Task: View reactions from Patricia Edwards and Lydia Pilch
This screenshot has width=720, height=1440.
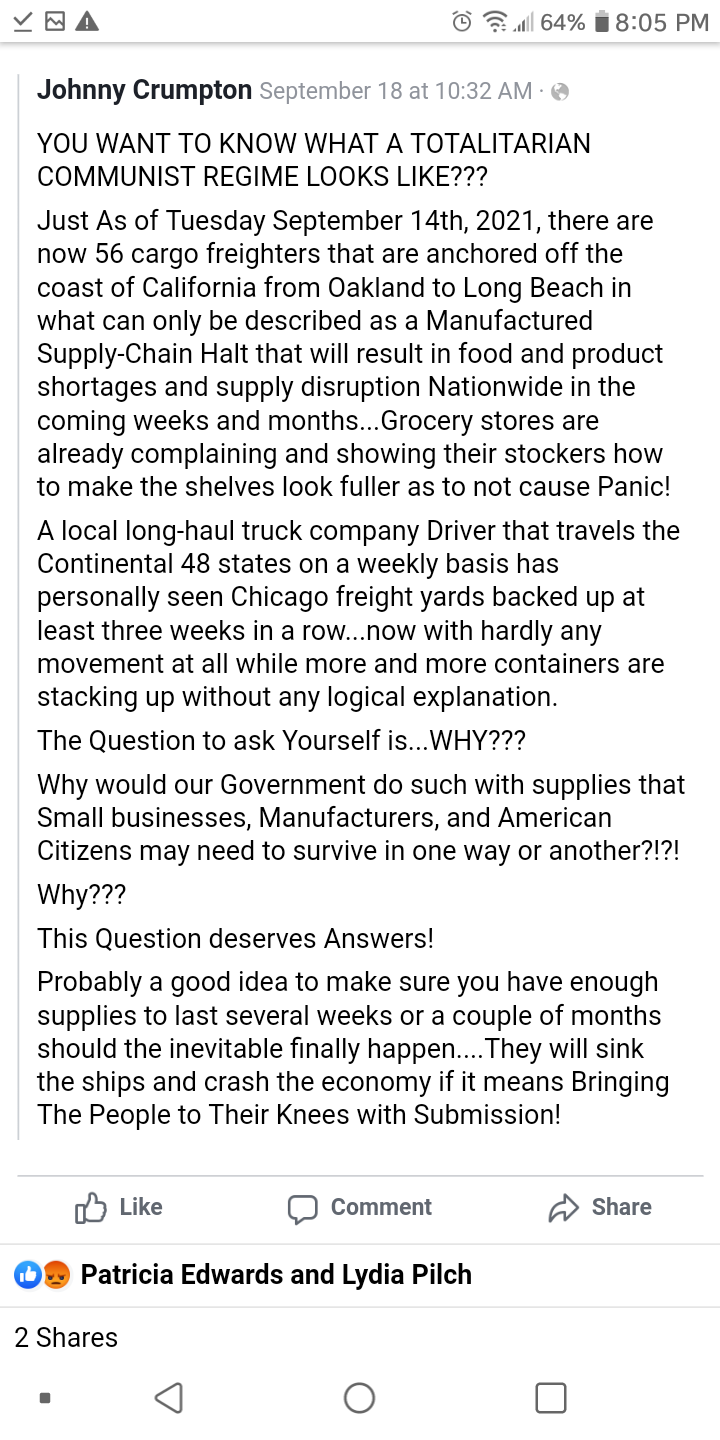Action: [275, 1275]
